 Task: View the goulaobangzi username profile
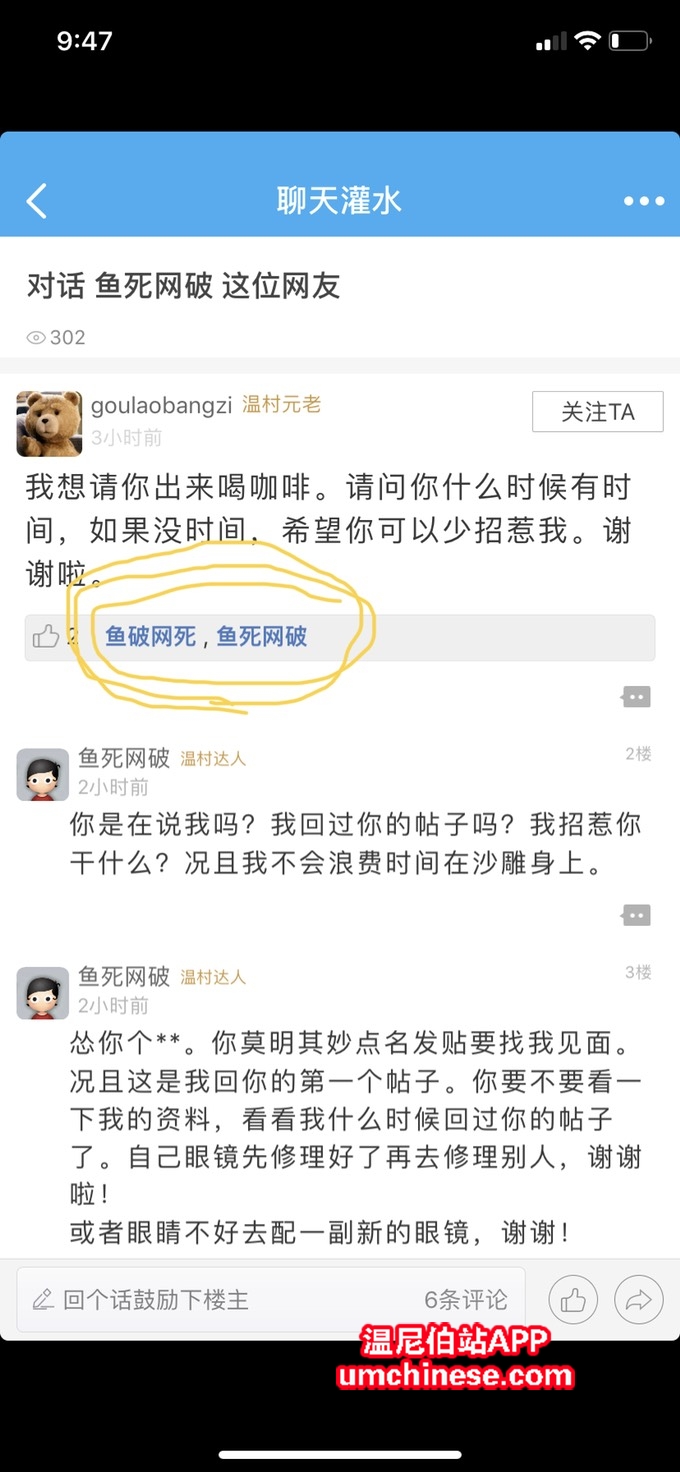161,405
